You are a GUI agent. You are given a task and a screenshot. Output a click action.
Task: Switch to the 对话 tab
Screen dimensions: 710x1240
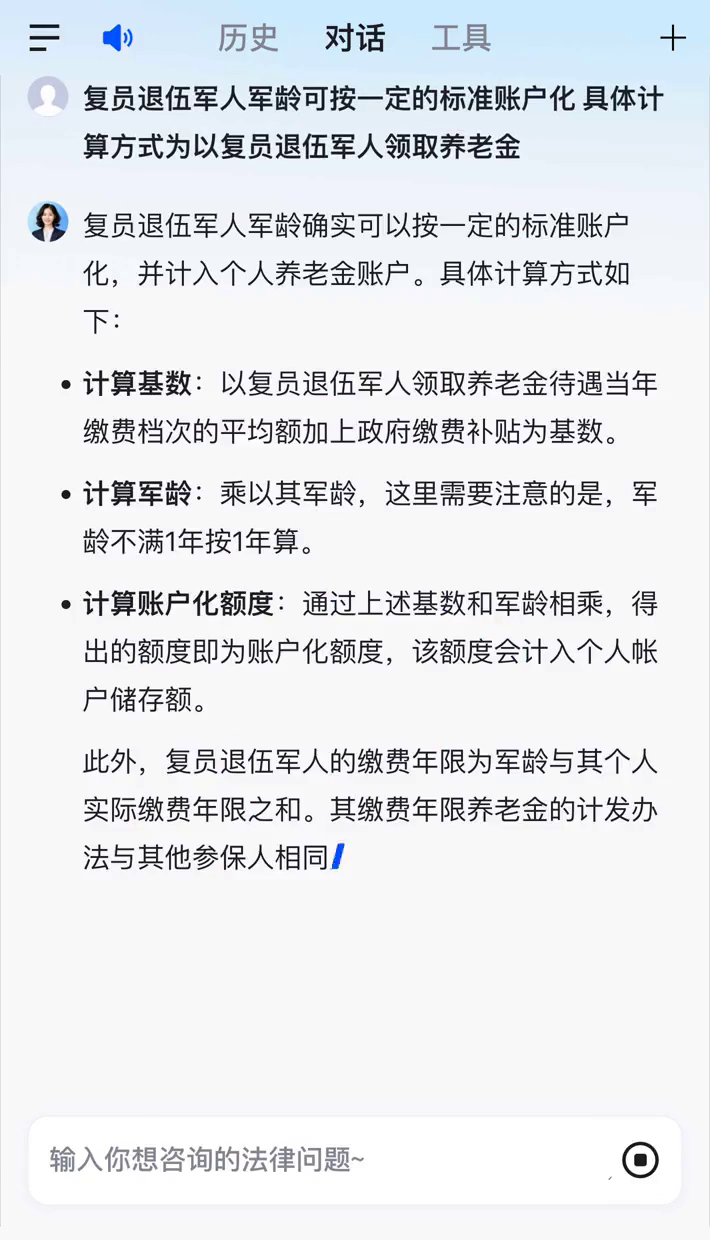(355, 38)
